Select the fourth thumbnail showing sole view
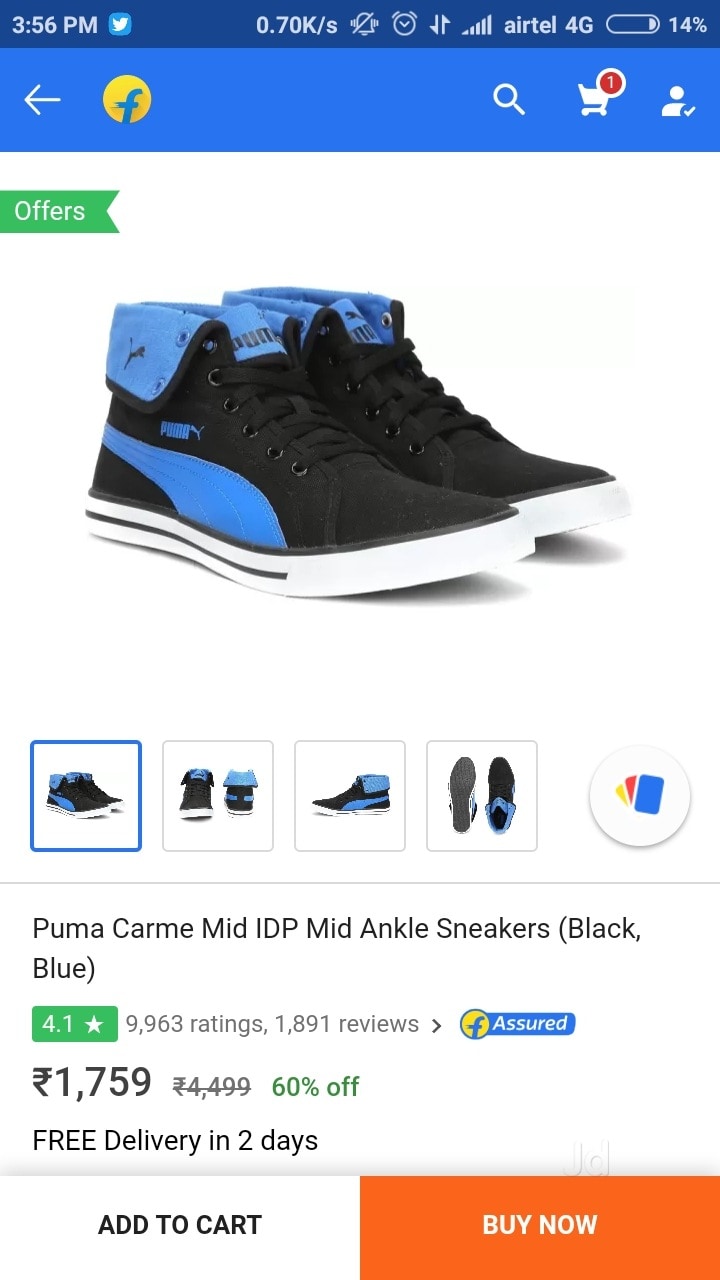 [x=482, y=796]
